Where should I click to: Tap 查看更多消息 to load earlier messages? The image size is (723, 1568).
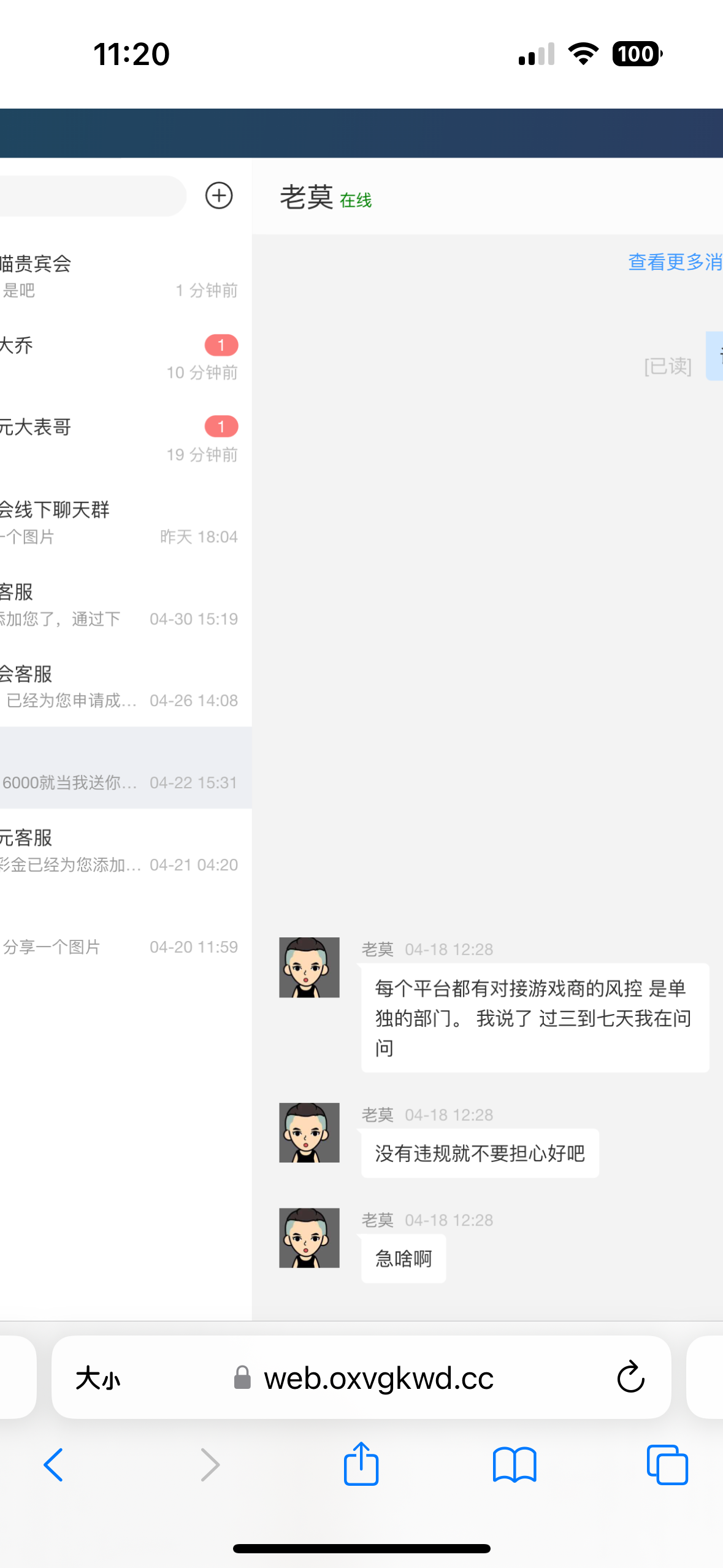[675, 262]
